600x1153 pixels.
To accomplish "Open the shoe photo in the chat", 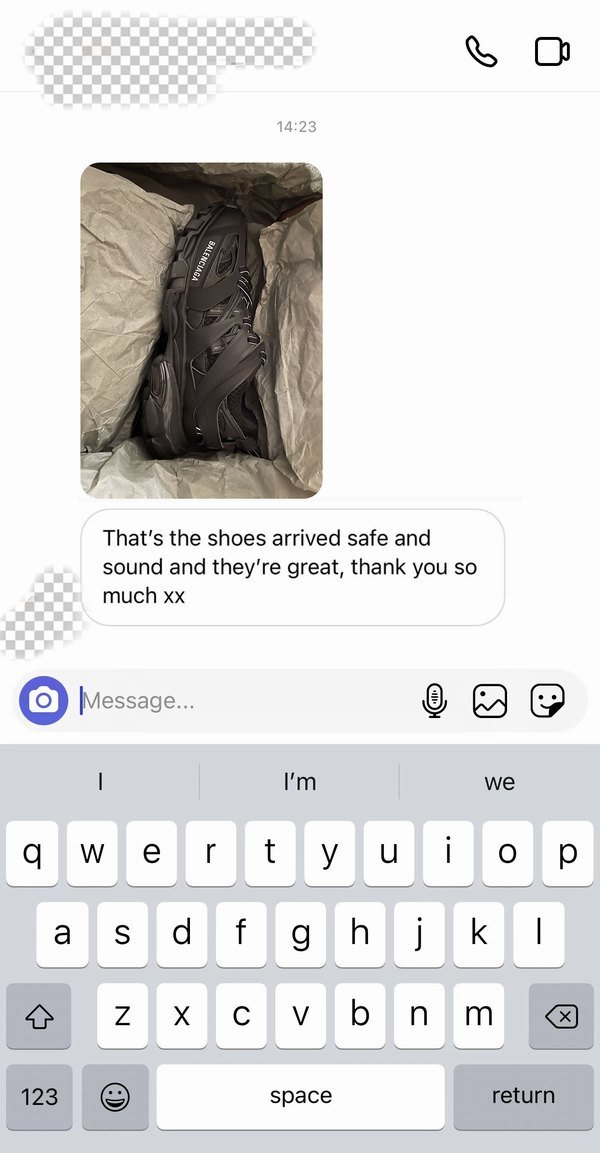I will pos(201,330).
